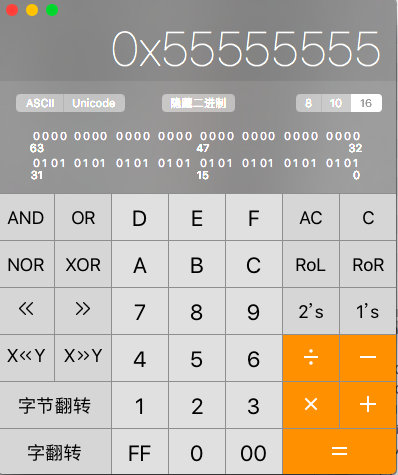
Task: Select the XOR operator key
Action: pos(83,264)
